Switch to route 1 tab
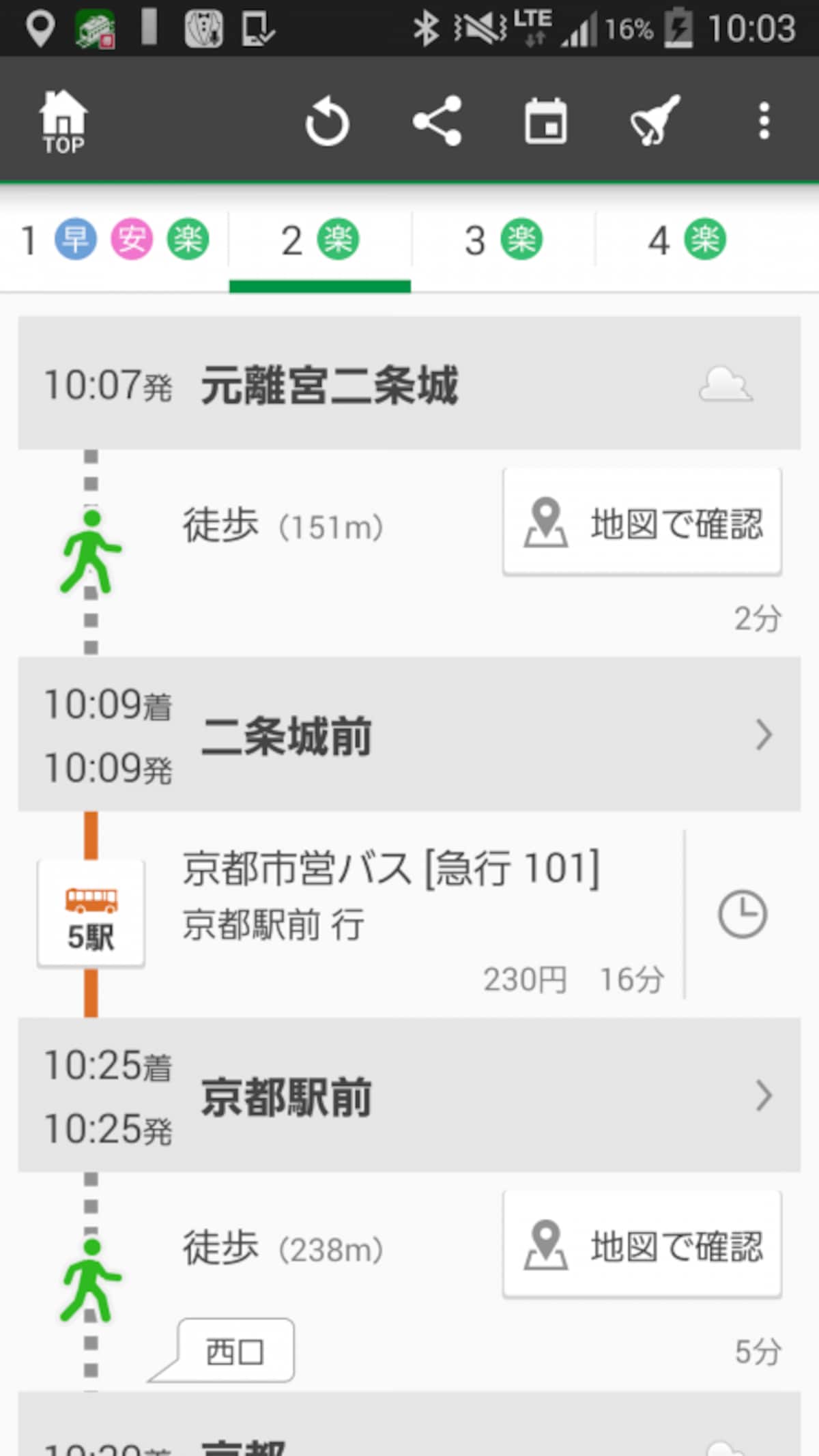Viewport: 819px width, 1456px height. (x=115, y=240)
